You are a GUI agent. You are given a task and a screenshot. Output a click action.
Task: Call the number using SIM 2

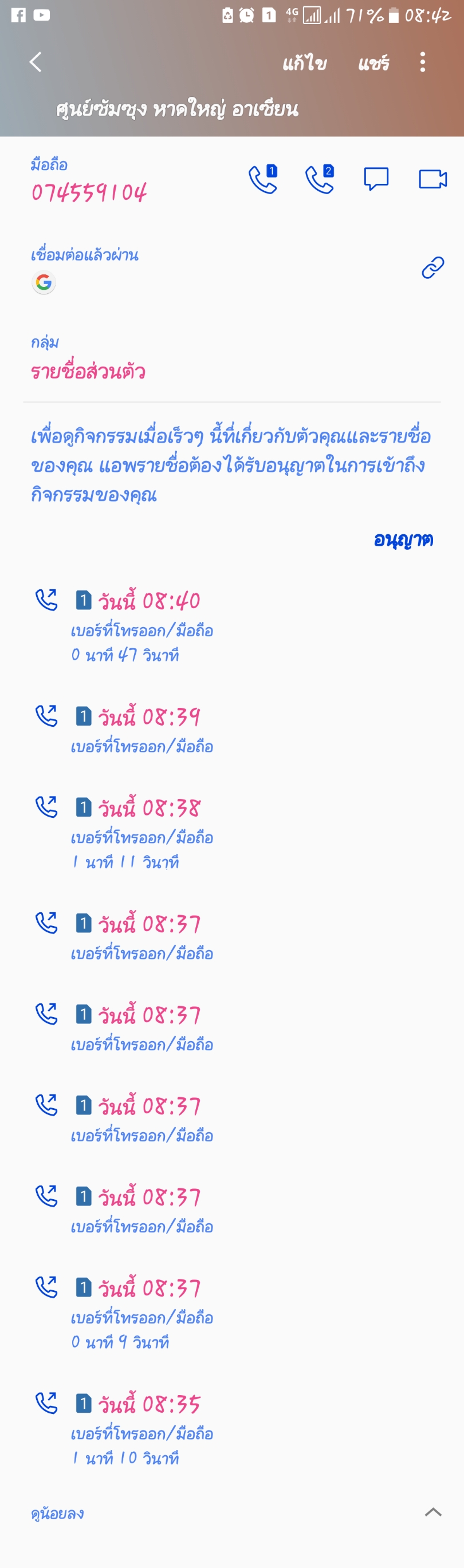pos(320,180)
